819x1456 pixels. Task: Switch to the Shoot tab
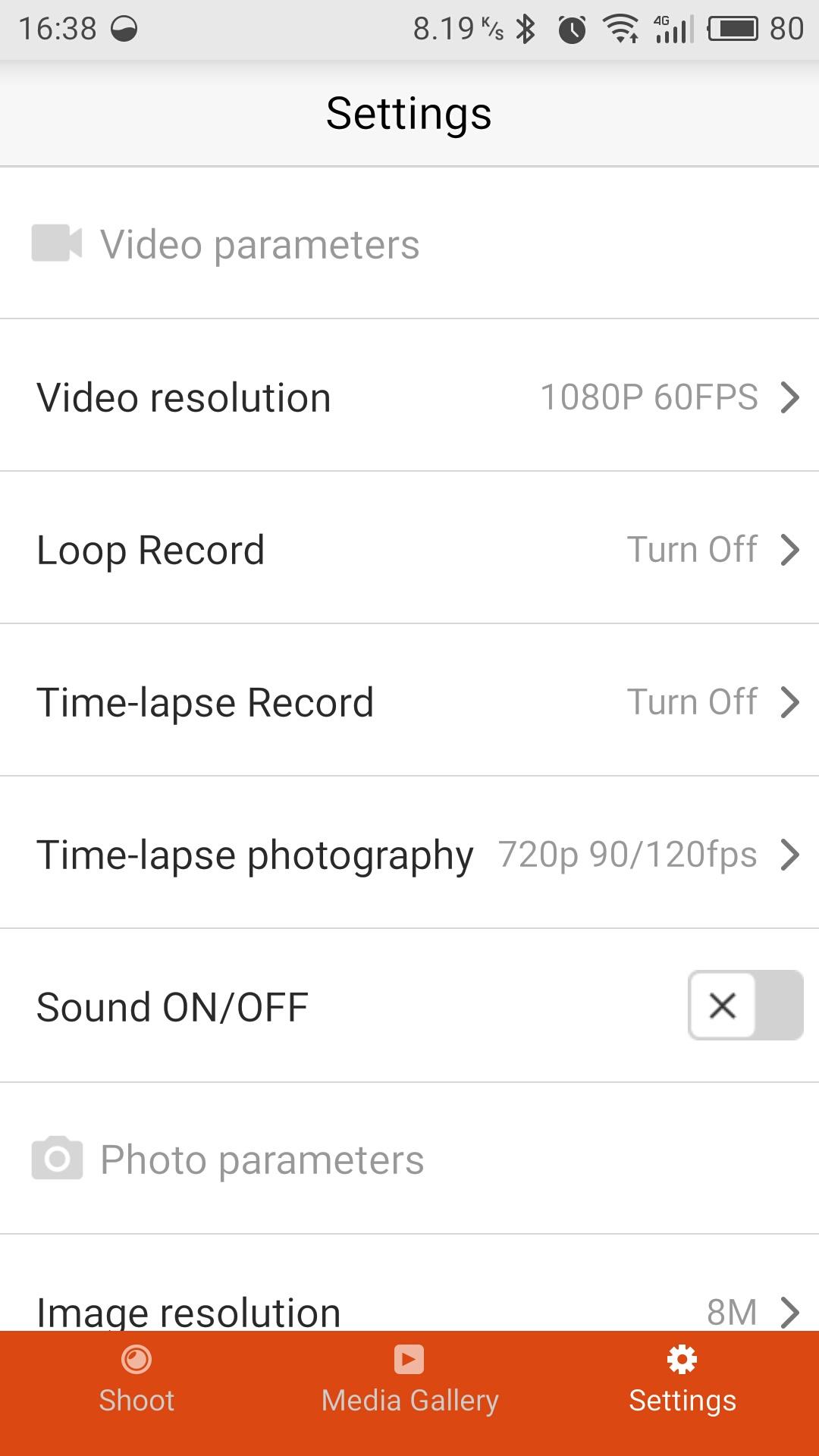[136, 1382]
